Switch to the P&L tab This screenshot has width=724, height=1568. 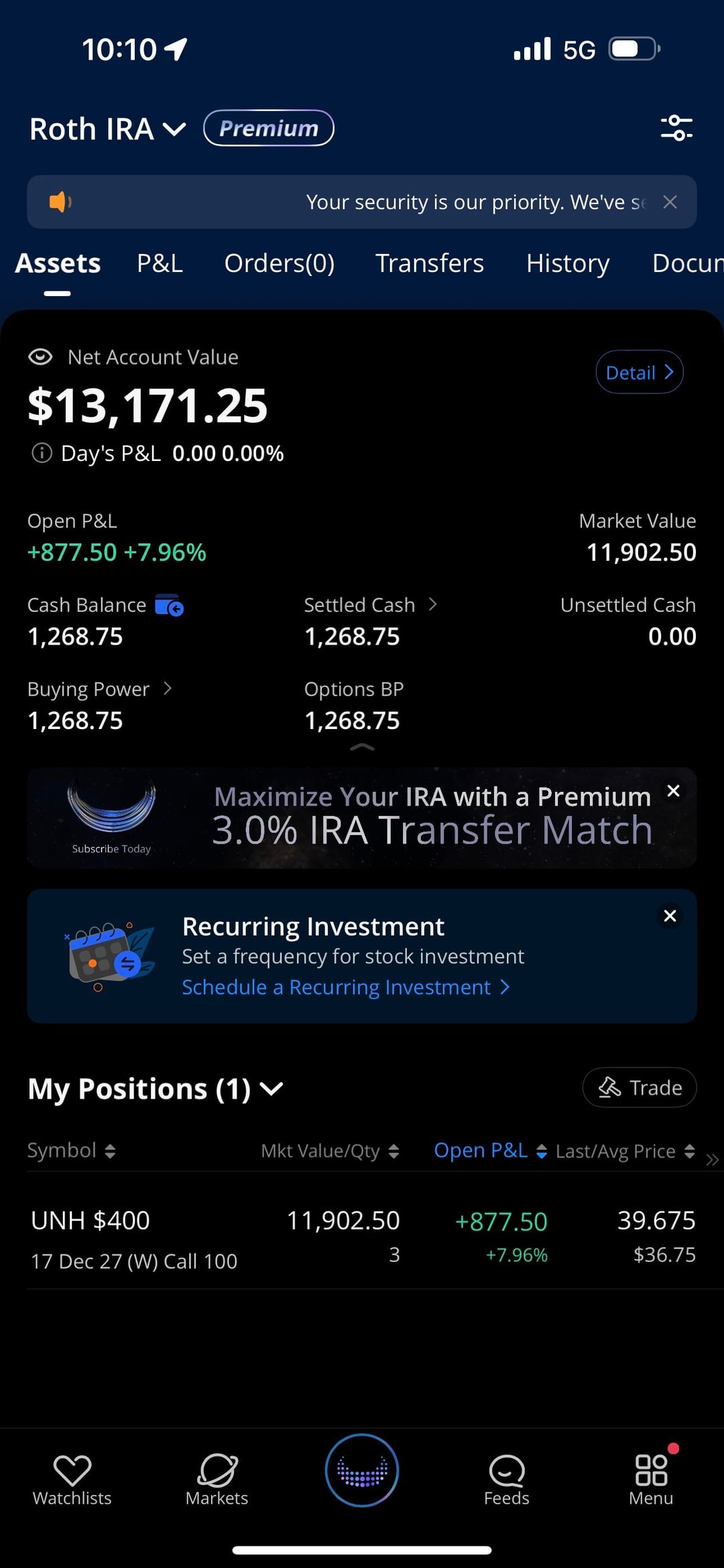(x=160, y=263)
